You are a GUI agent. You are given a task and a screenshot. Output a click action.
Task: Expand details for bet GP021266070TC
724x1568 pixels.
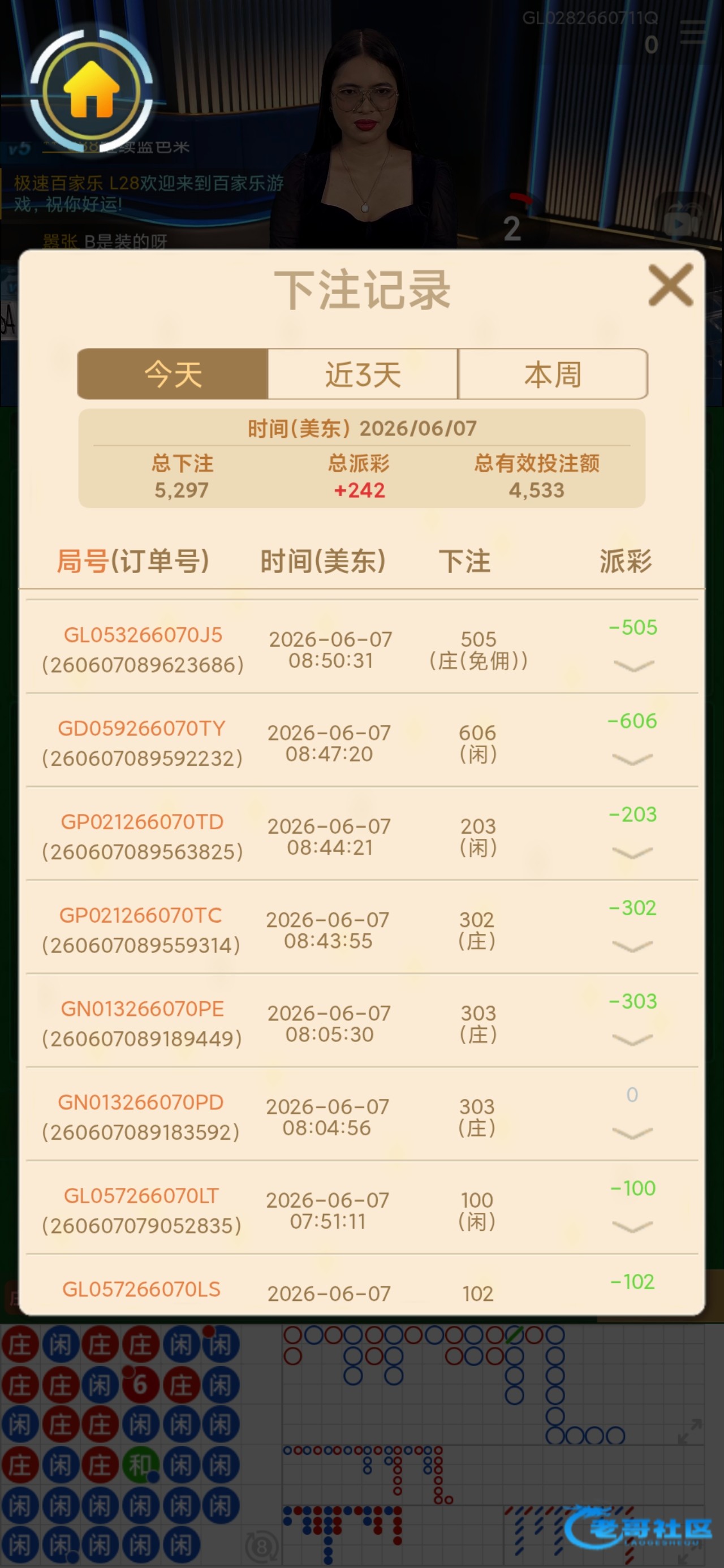pos(633,946)
